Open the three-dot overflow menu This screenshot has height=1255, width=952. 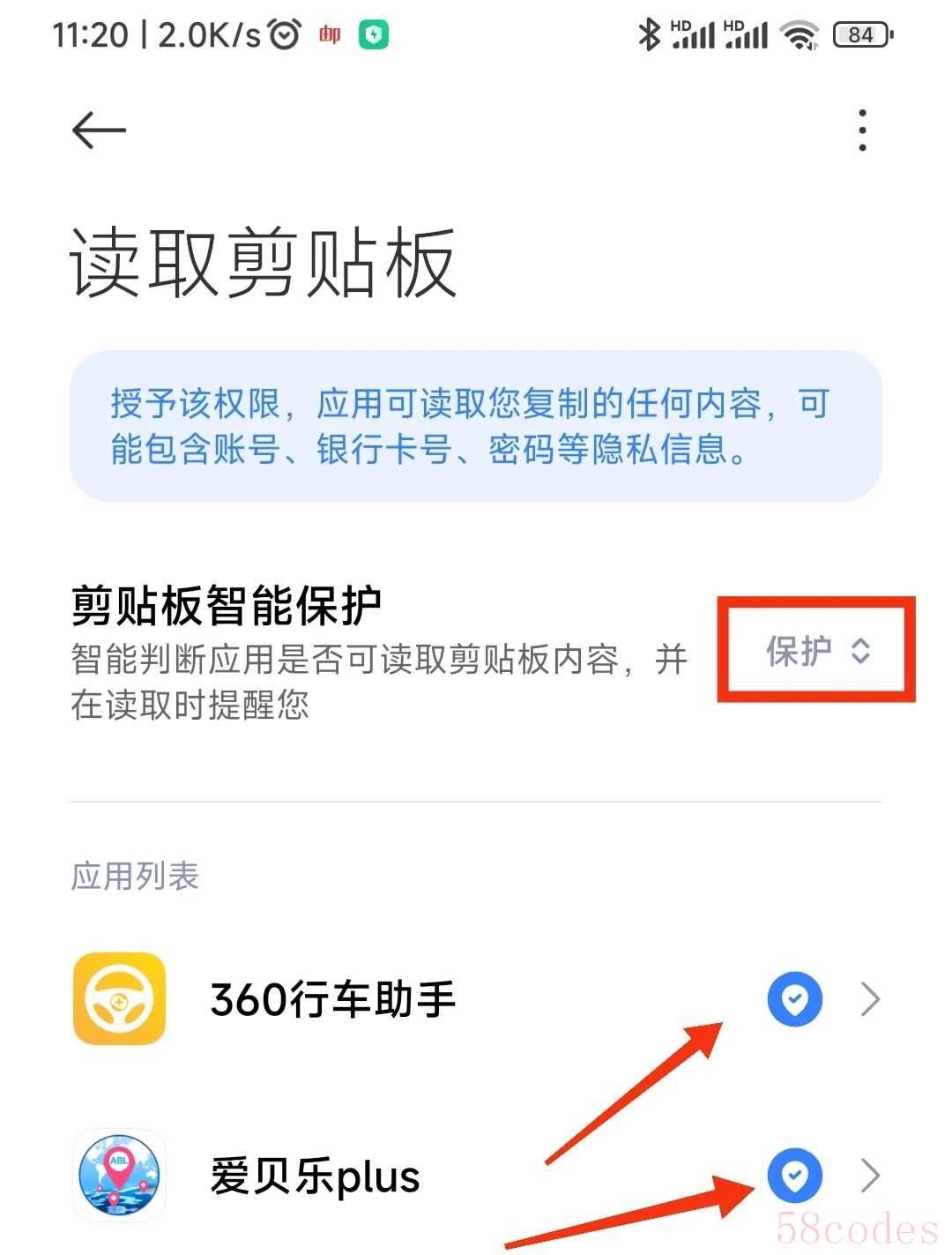pyautogui.click(x=862, y=131)
